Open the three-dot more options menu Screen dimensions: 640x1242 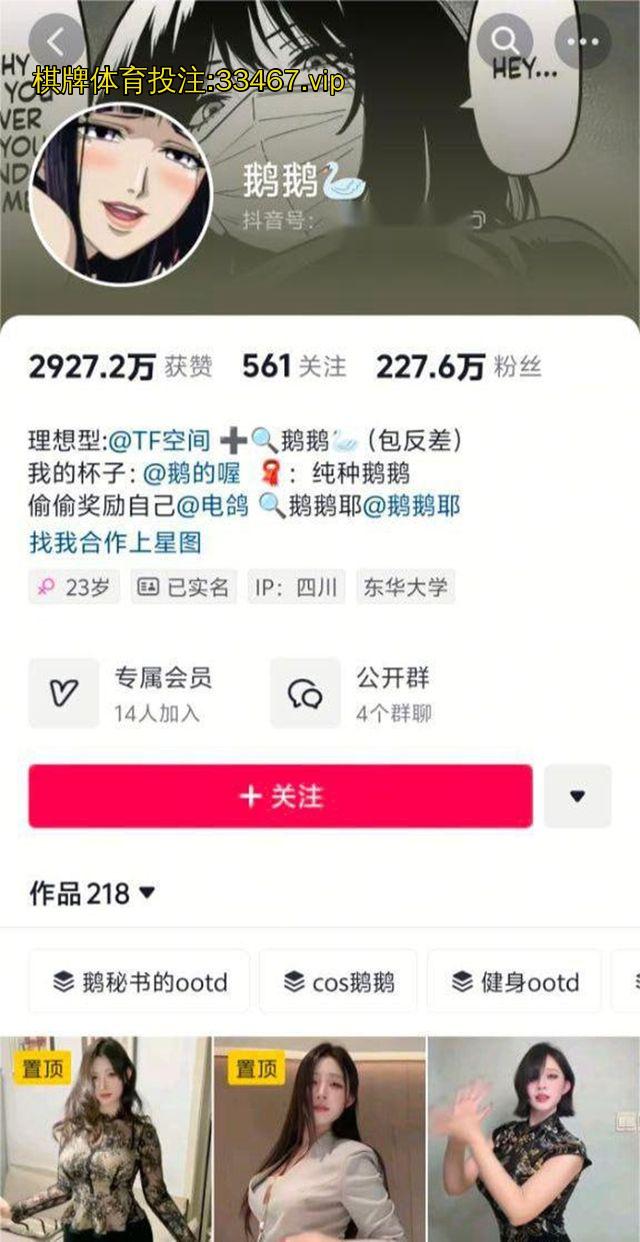pyautogui.click(x=582, y=42)
